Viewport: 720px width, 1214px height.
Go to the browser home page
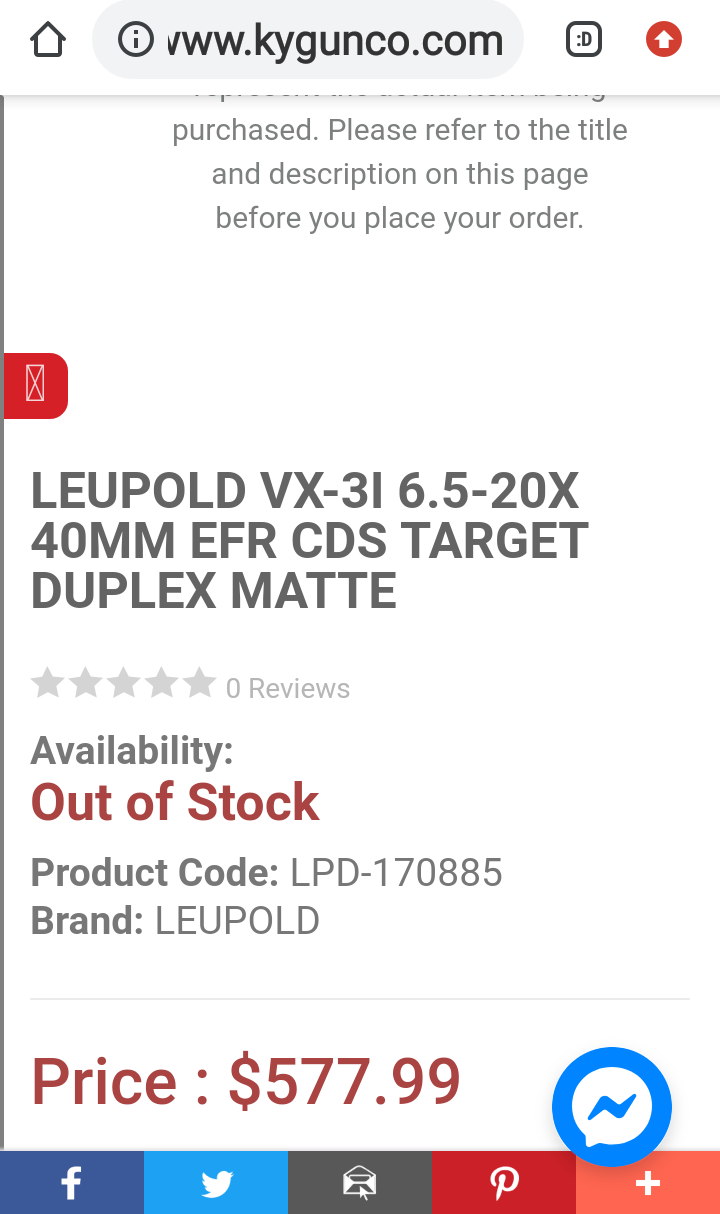coord(47,40)
